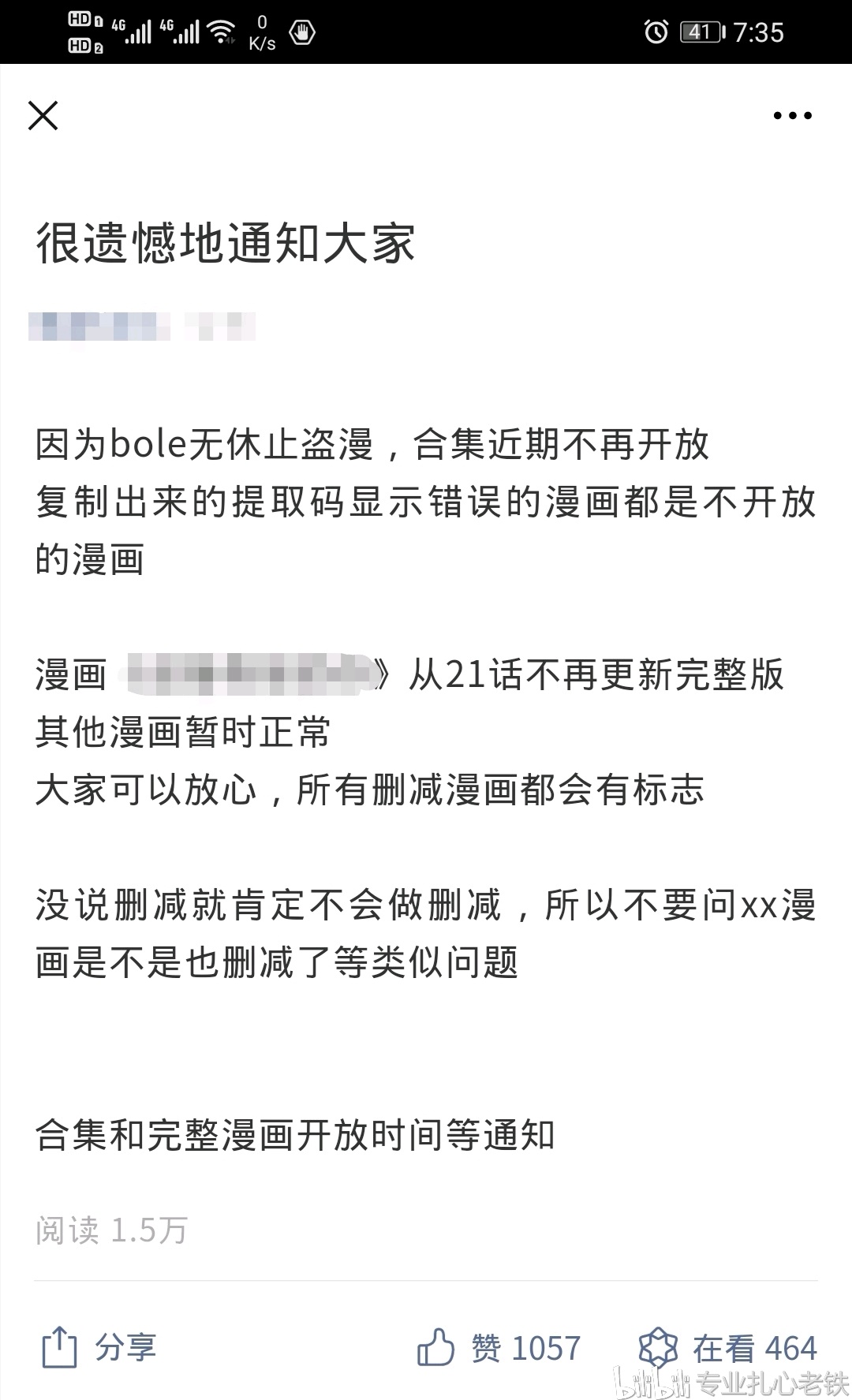This screenshot has height=1400, width=852.
Task: Close the article with the X icon
Action: click(43, 116)
